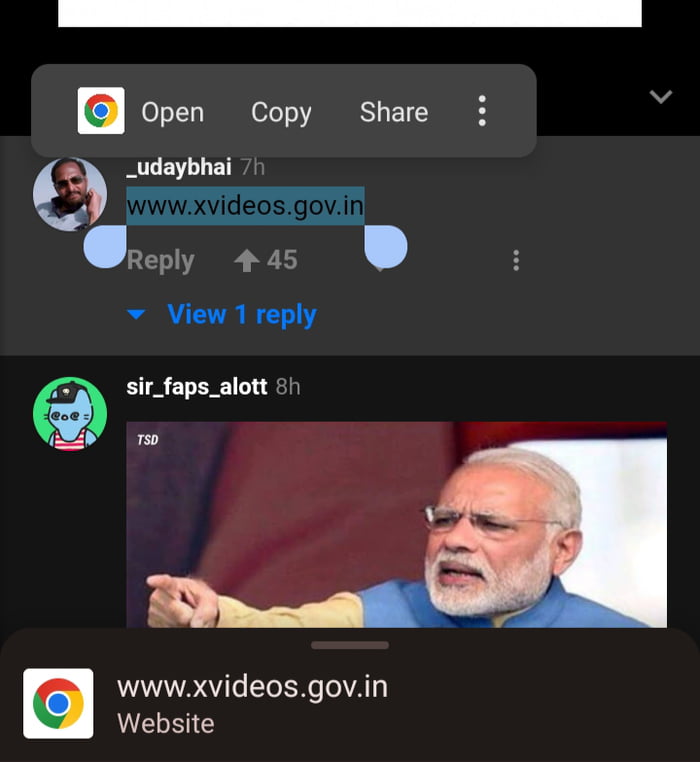Open sir_faps_alott's avatar

(70, 413)
